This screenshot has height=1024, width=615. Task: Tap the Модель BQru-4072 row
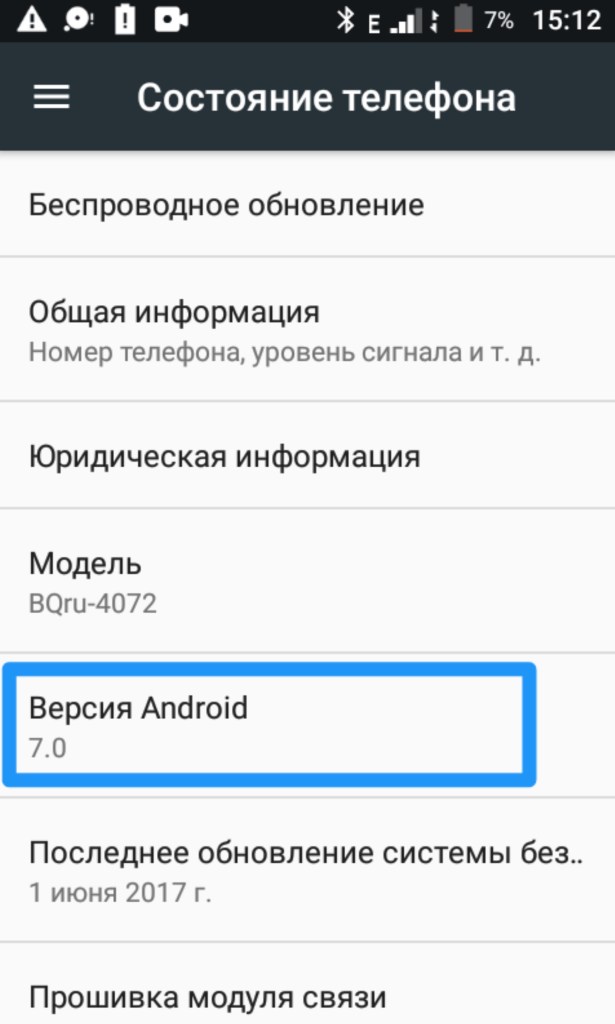[307, 582]
